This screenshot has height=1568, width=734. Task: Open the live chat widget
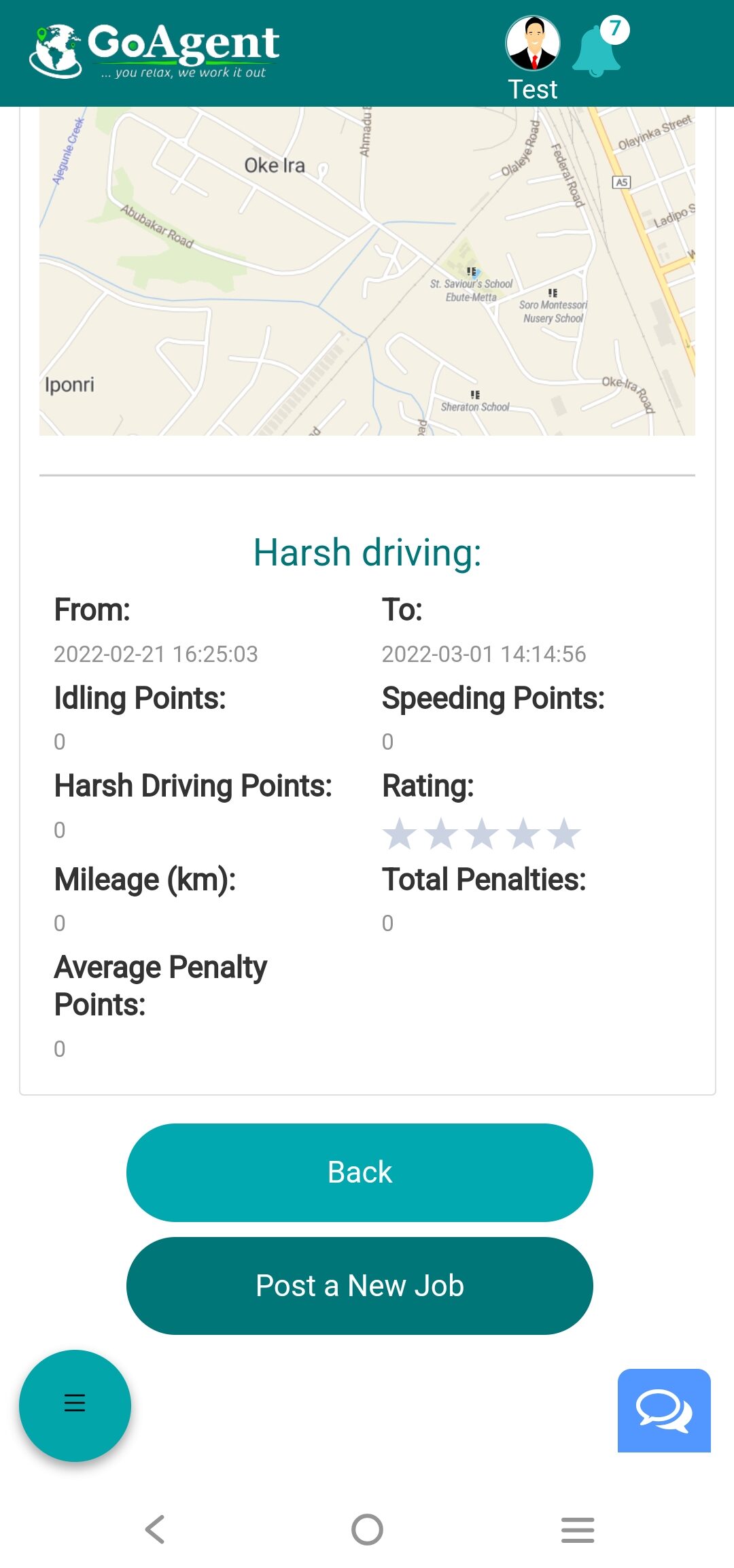coord(663,1410)
